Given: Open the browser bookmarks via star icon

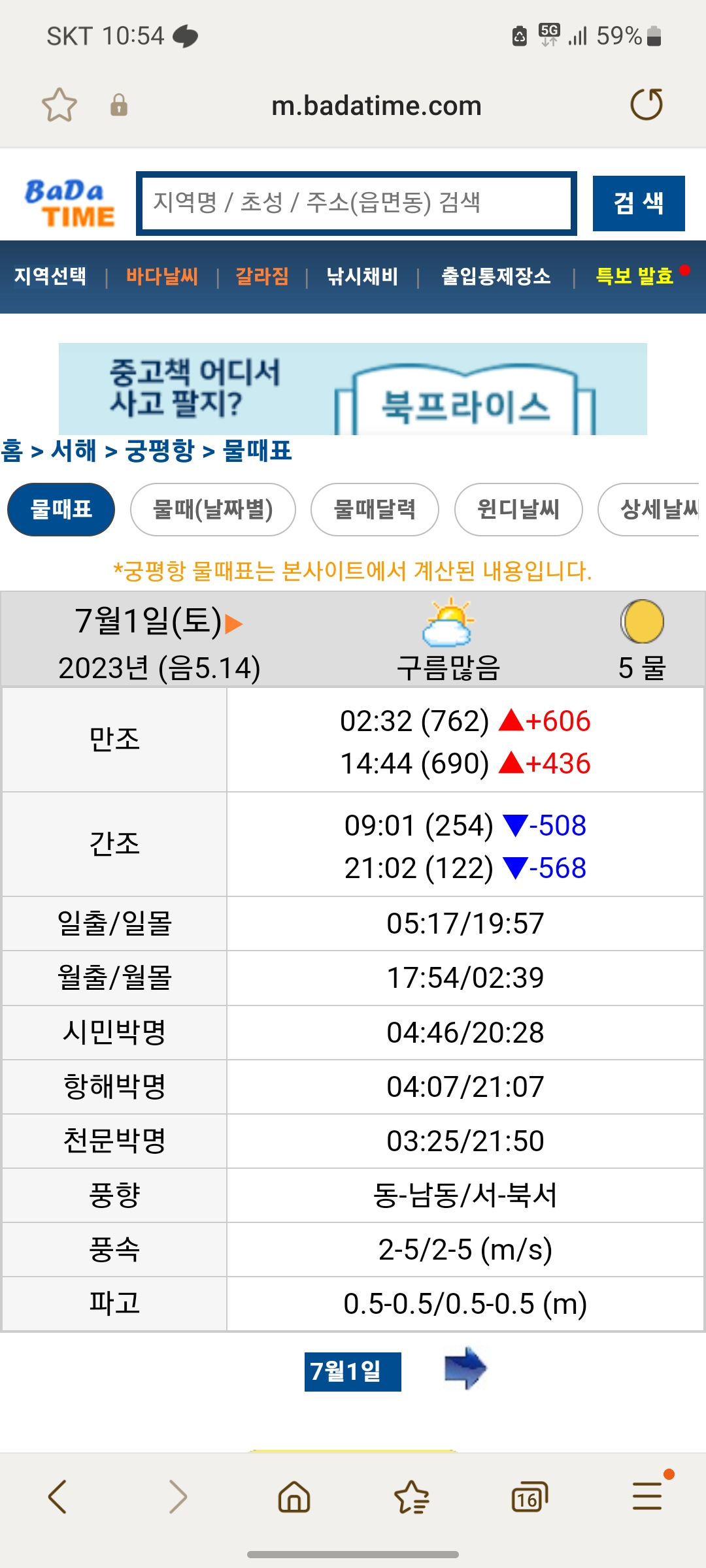Looking at the screenshot, I should pyautogui.click(x=58, y=105).
